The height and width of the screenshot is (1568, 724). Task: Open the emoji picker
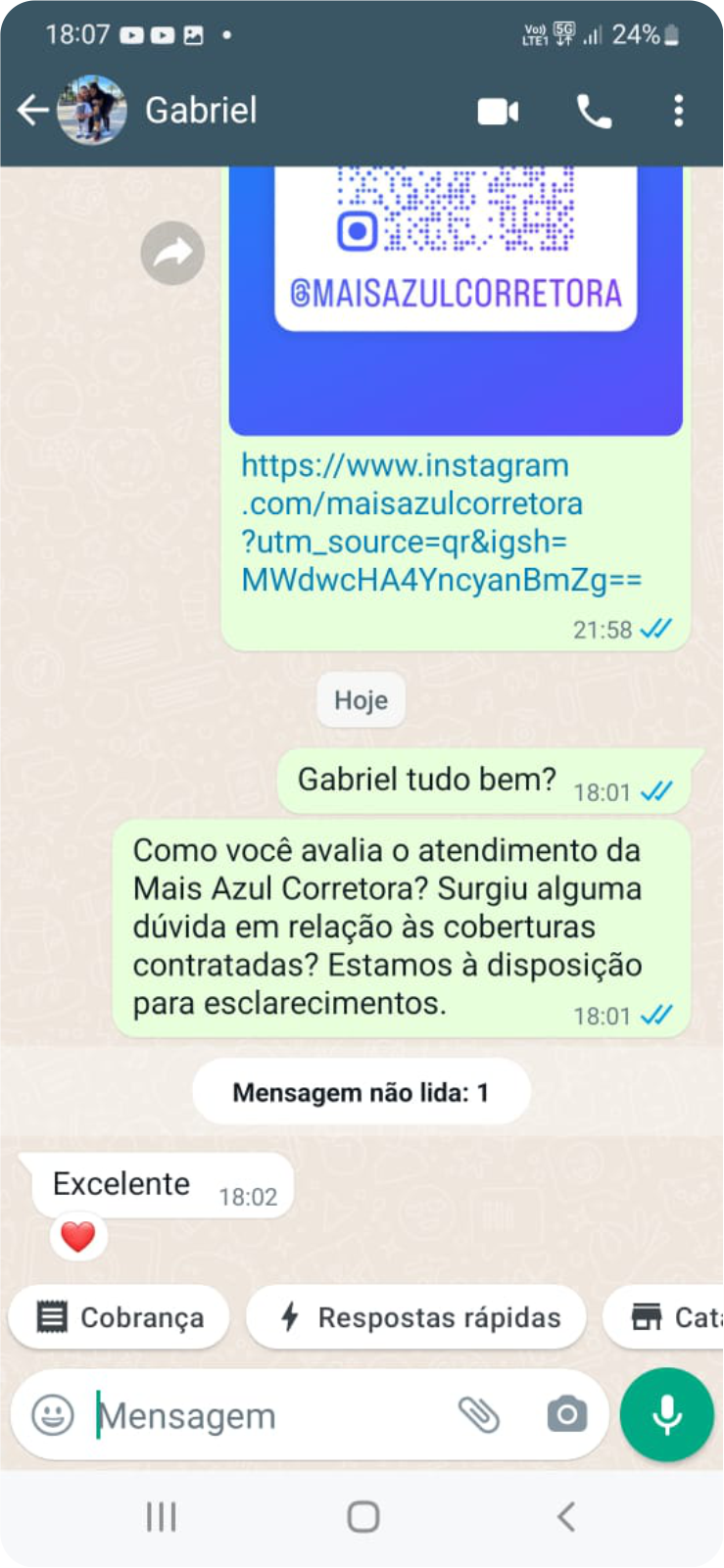[53, 1415]
